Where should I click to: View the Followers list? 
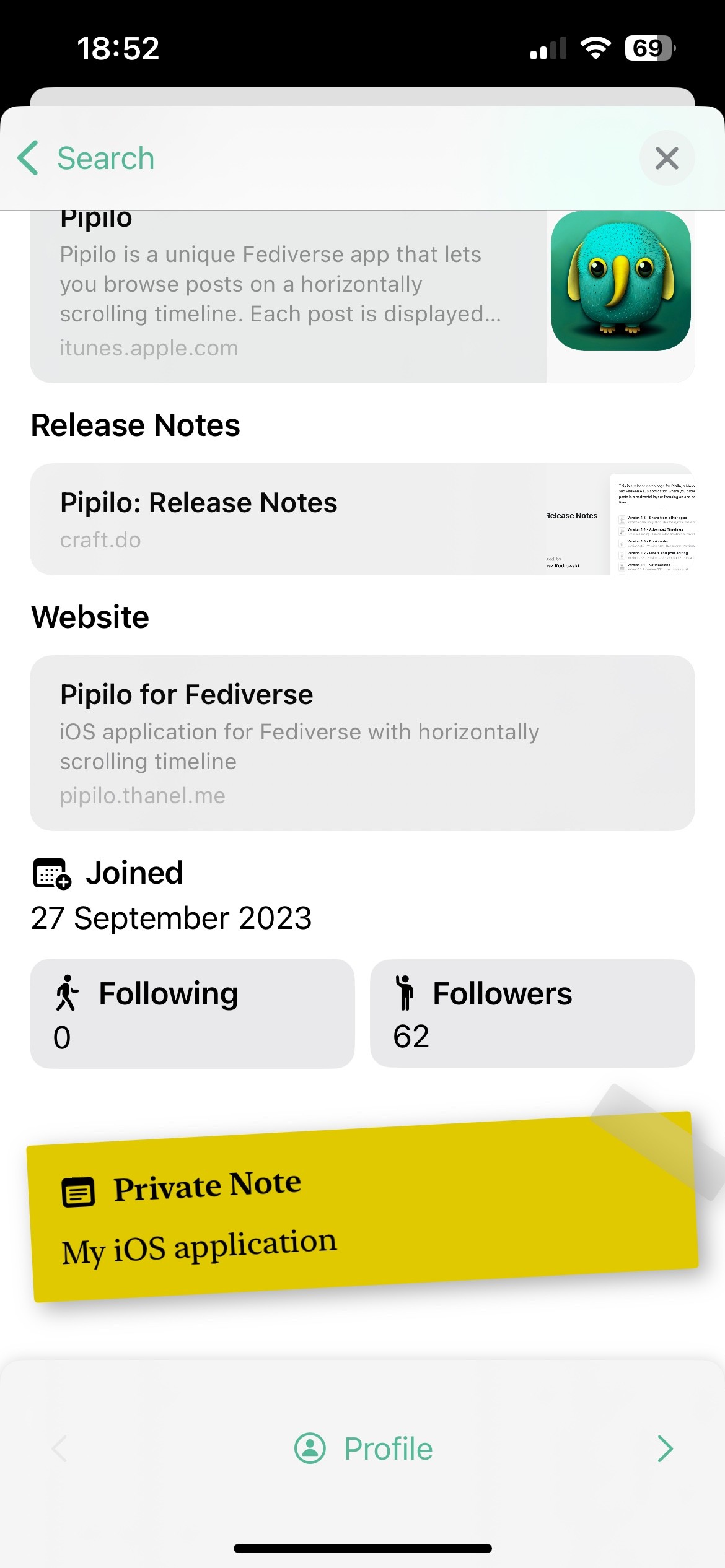(x=532, y=1013)
